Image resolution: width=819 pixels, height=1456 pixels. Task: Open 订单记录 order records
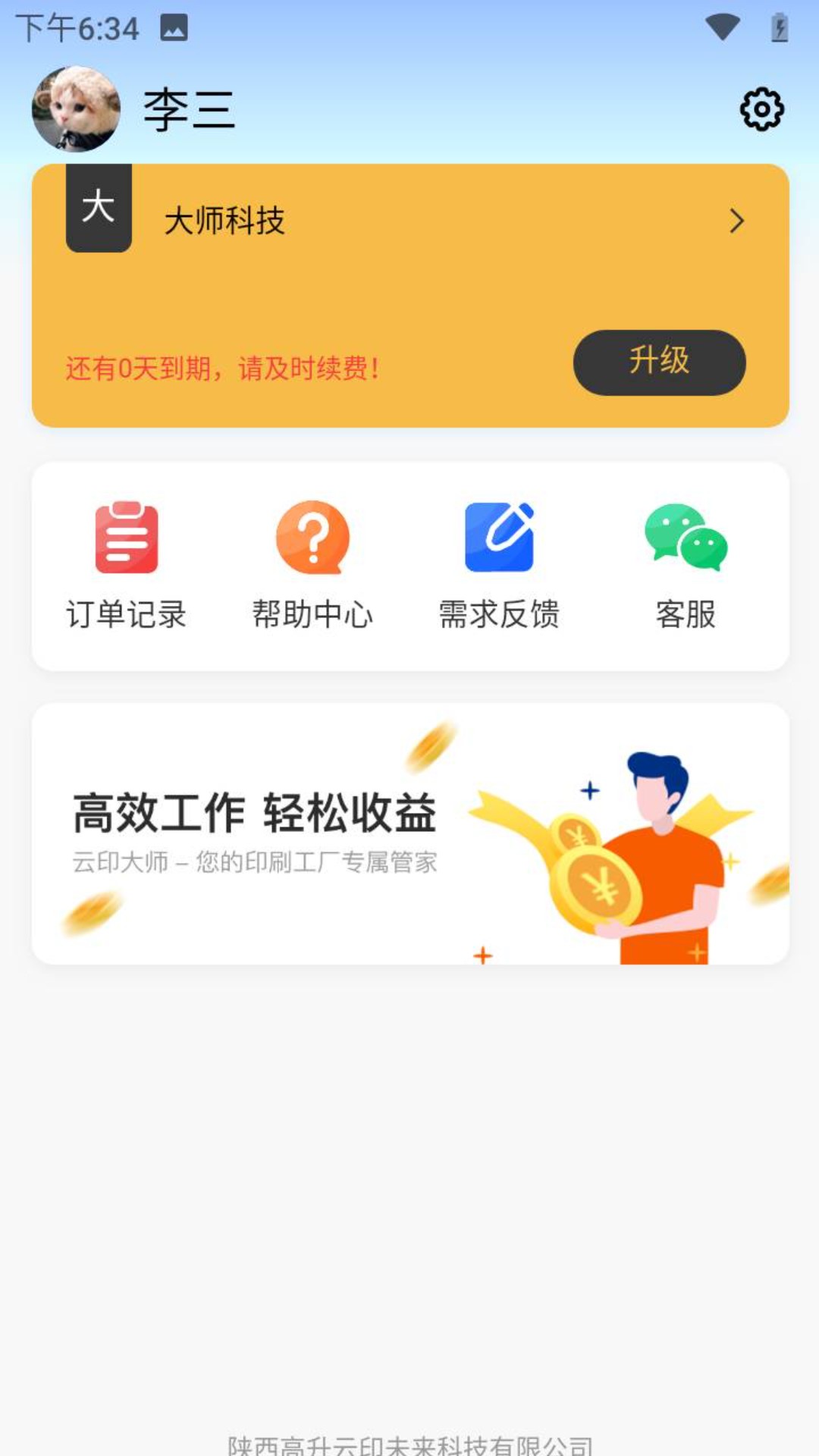[126, 565]
